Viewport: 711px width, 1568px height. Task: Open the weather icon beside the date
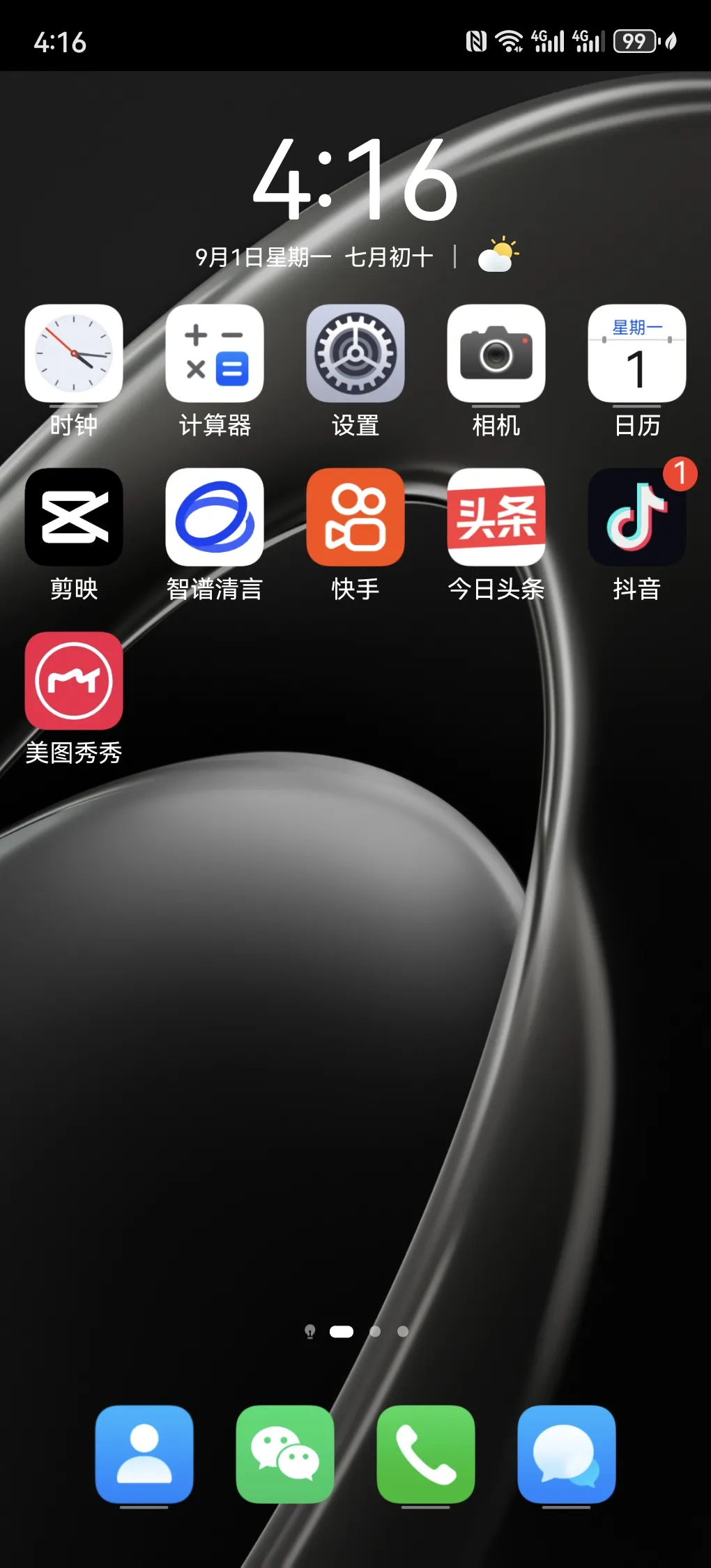pos(498,256)
